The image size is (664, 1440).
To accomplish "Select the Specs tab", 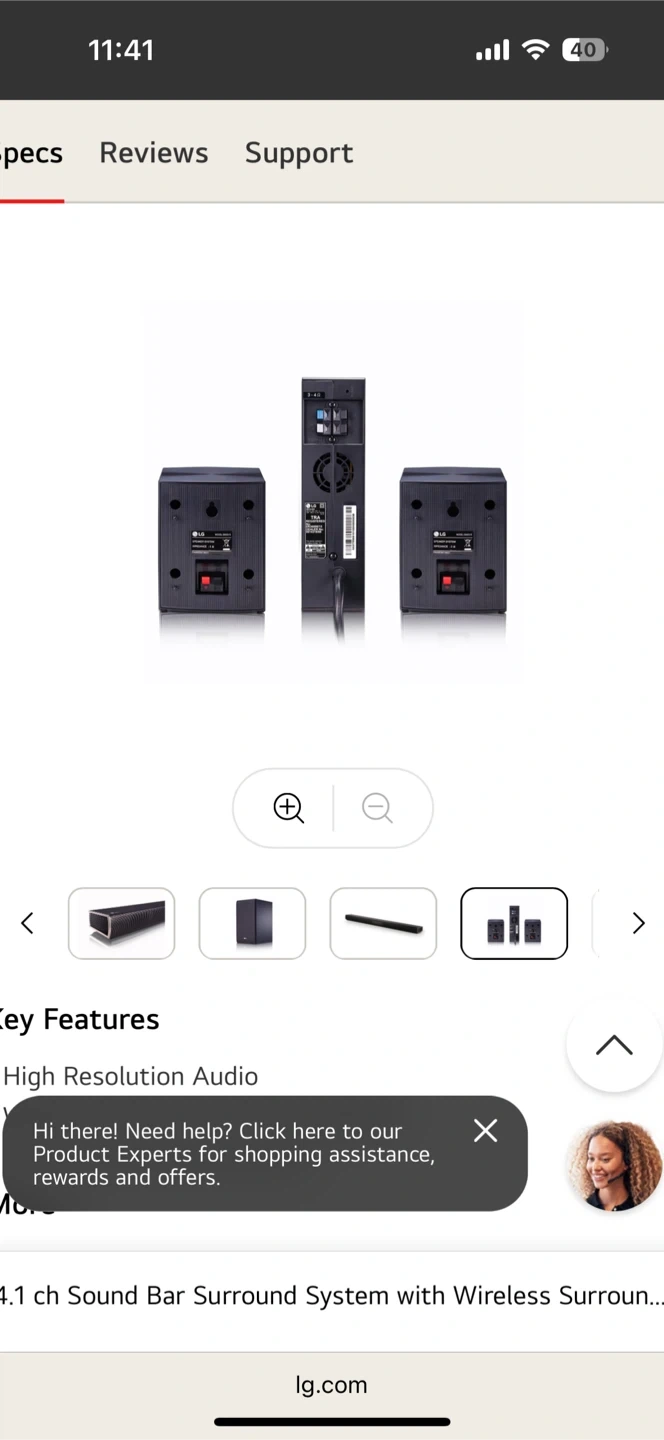I will click(30, 153).
